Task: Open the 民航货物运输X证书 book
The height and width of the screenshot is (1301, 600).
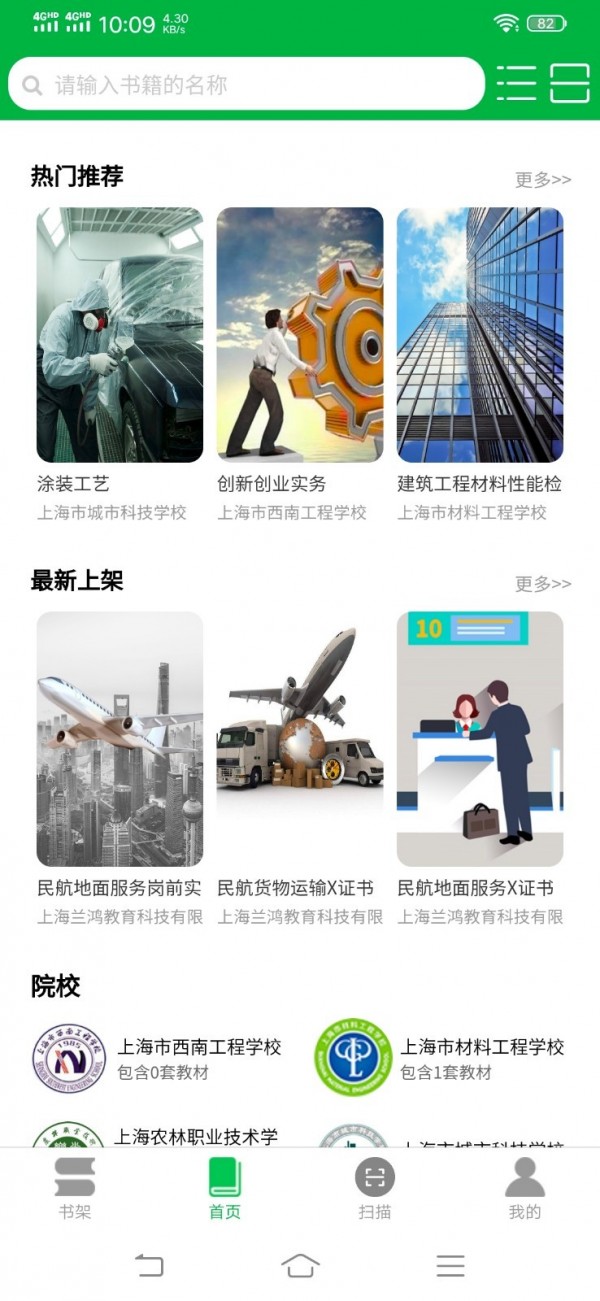Action: click(x=300, y=739)
